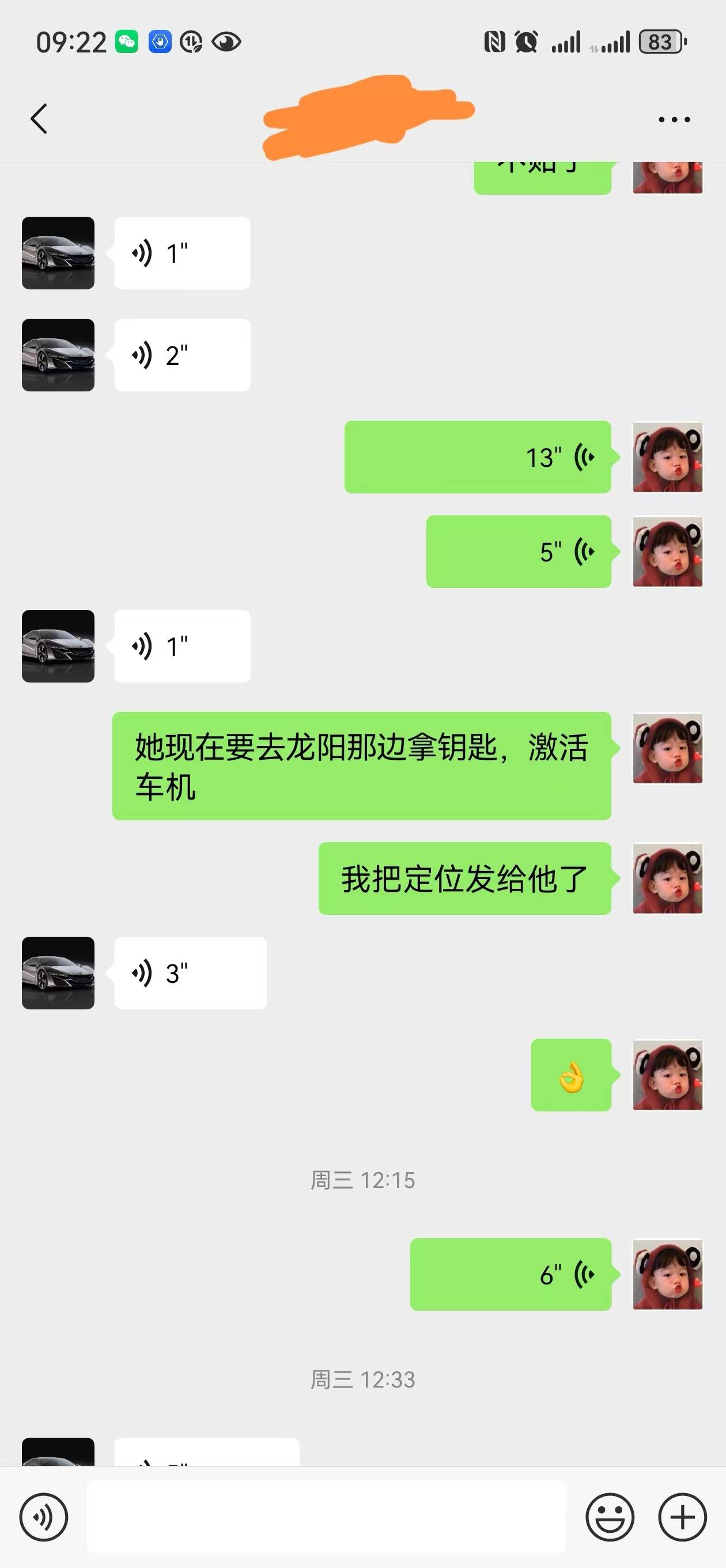Switch to voice input mode

(x=44, y=1517)
